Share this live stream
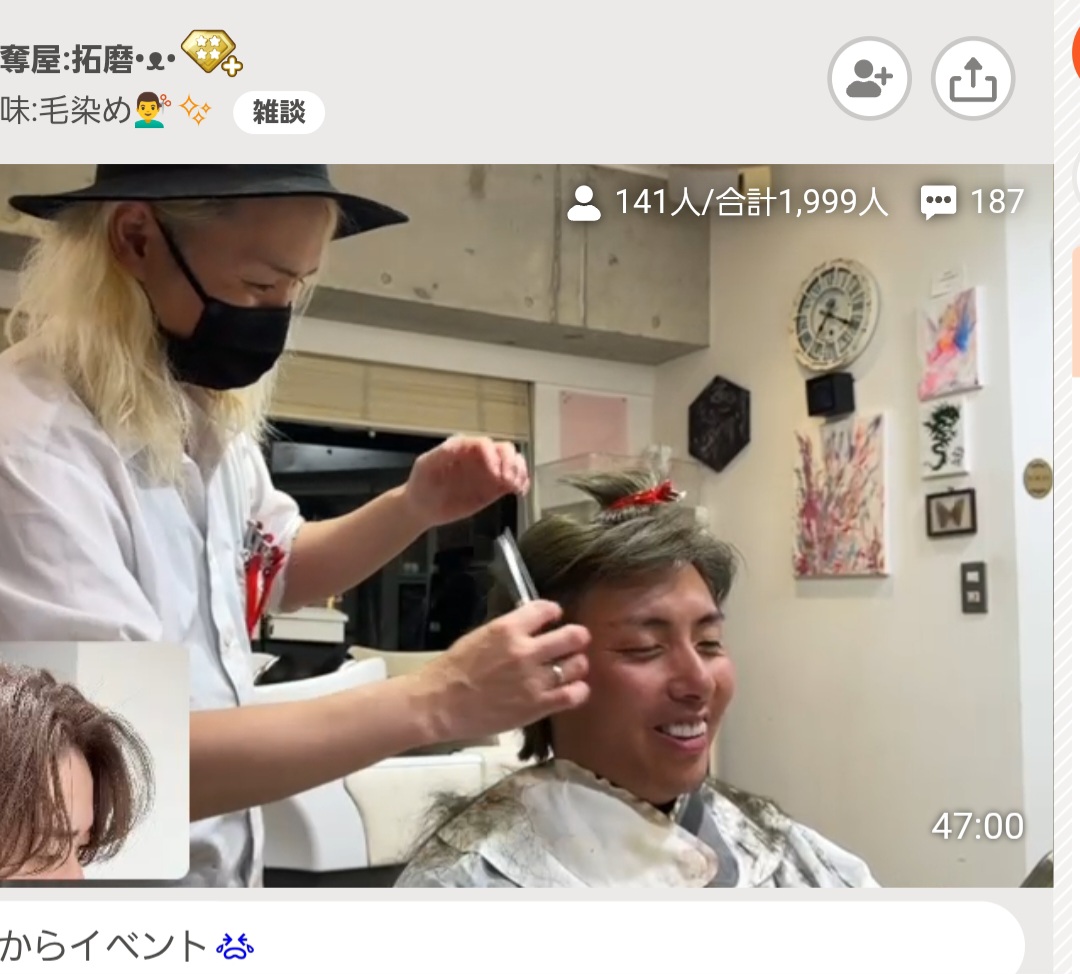The image size is (1080, 974). click(x=972, y=79)
